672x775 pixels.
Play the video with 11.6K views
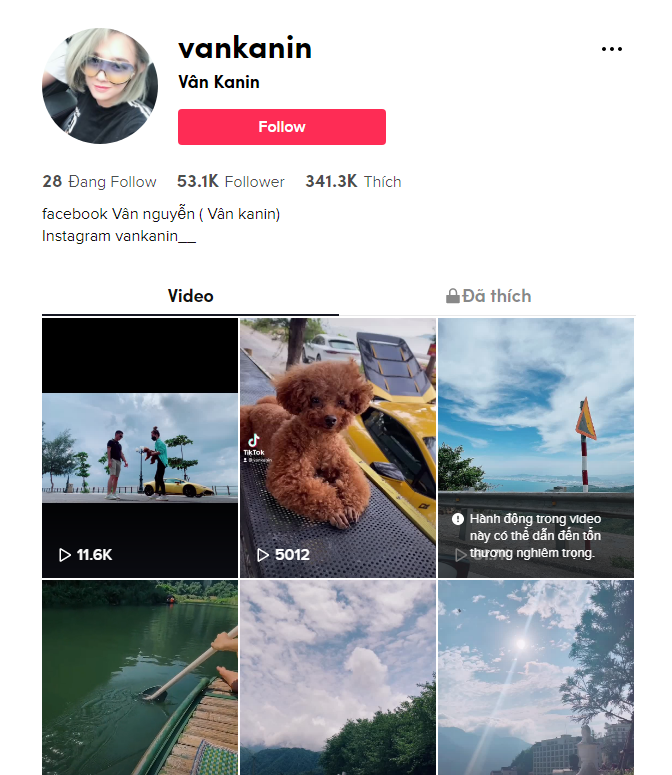tap(140, 448)
